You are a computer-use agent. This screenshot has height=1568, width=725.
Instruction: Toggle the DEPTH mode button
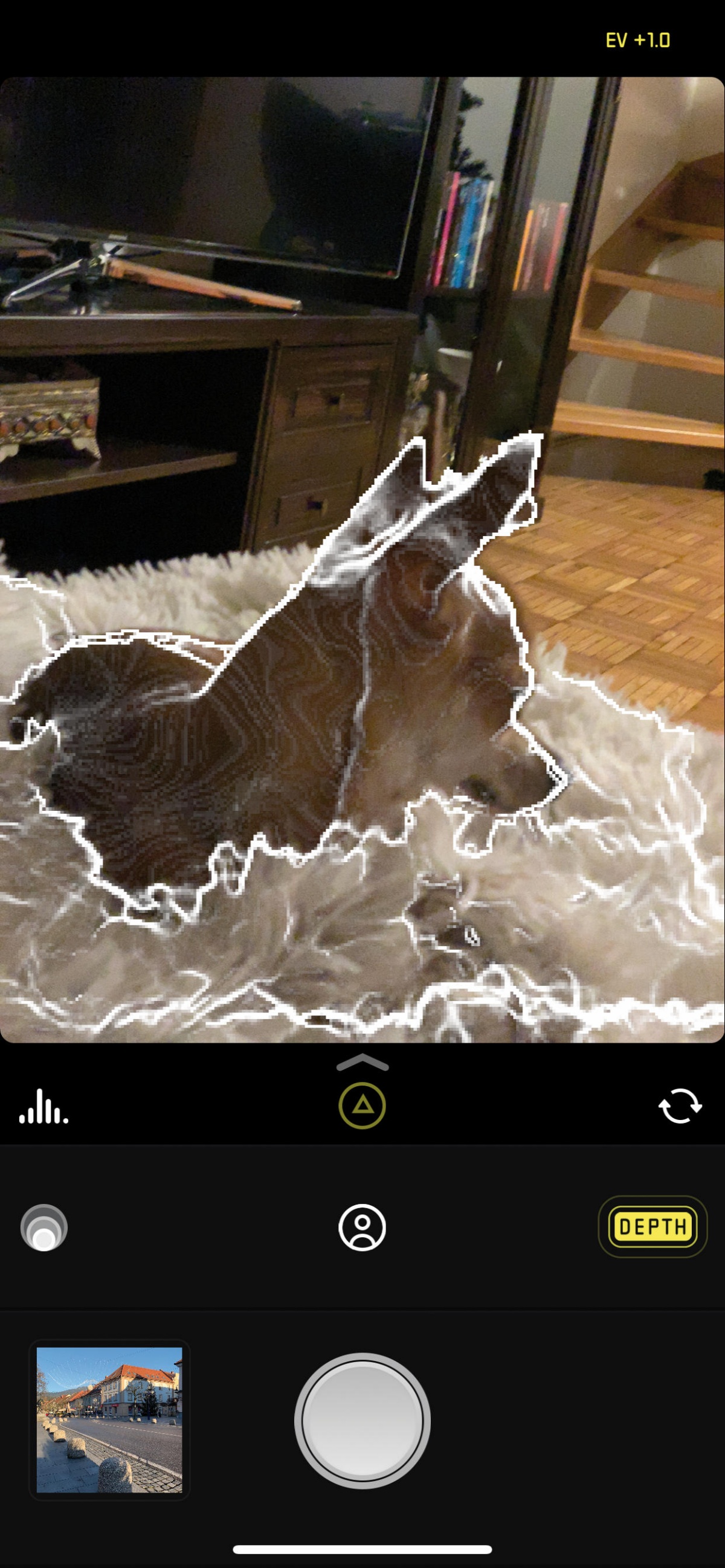[x=652, y=1226]
